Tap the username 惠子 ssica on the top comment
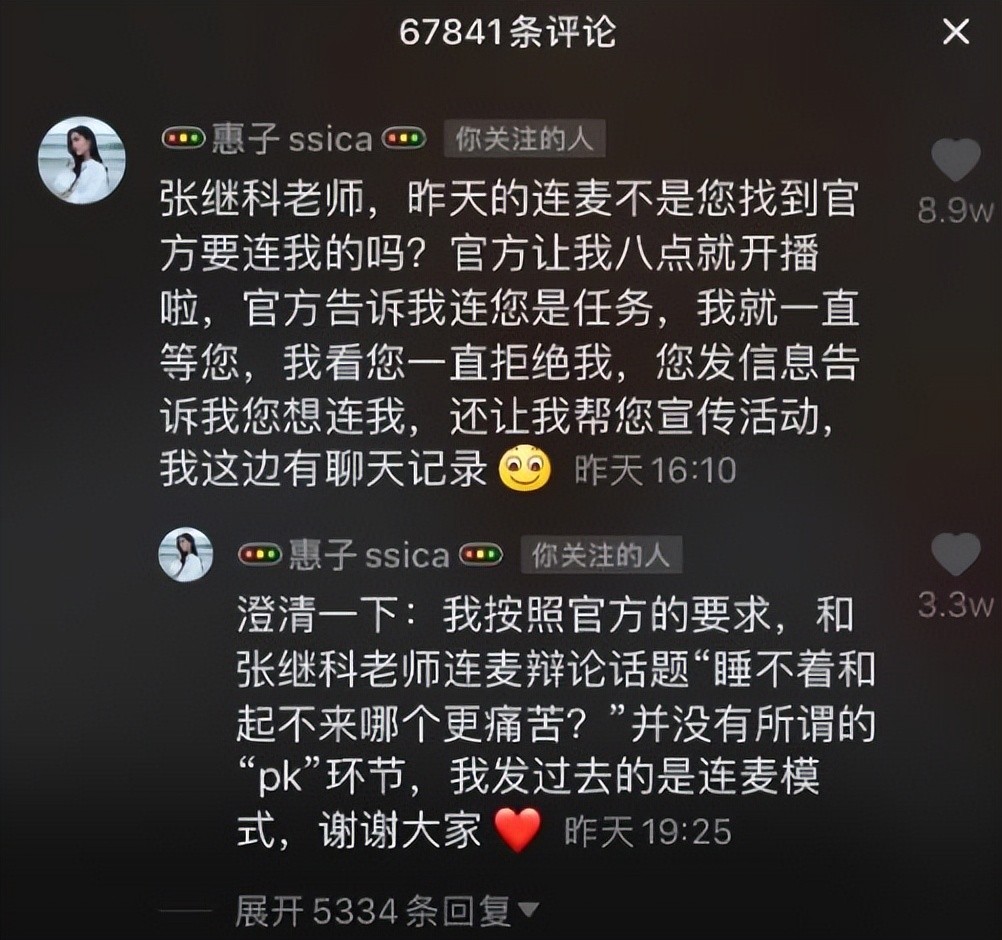 point(292,139)
